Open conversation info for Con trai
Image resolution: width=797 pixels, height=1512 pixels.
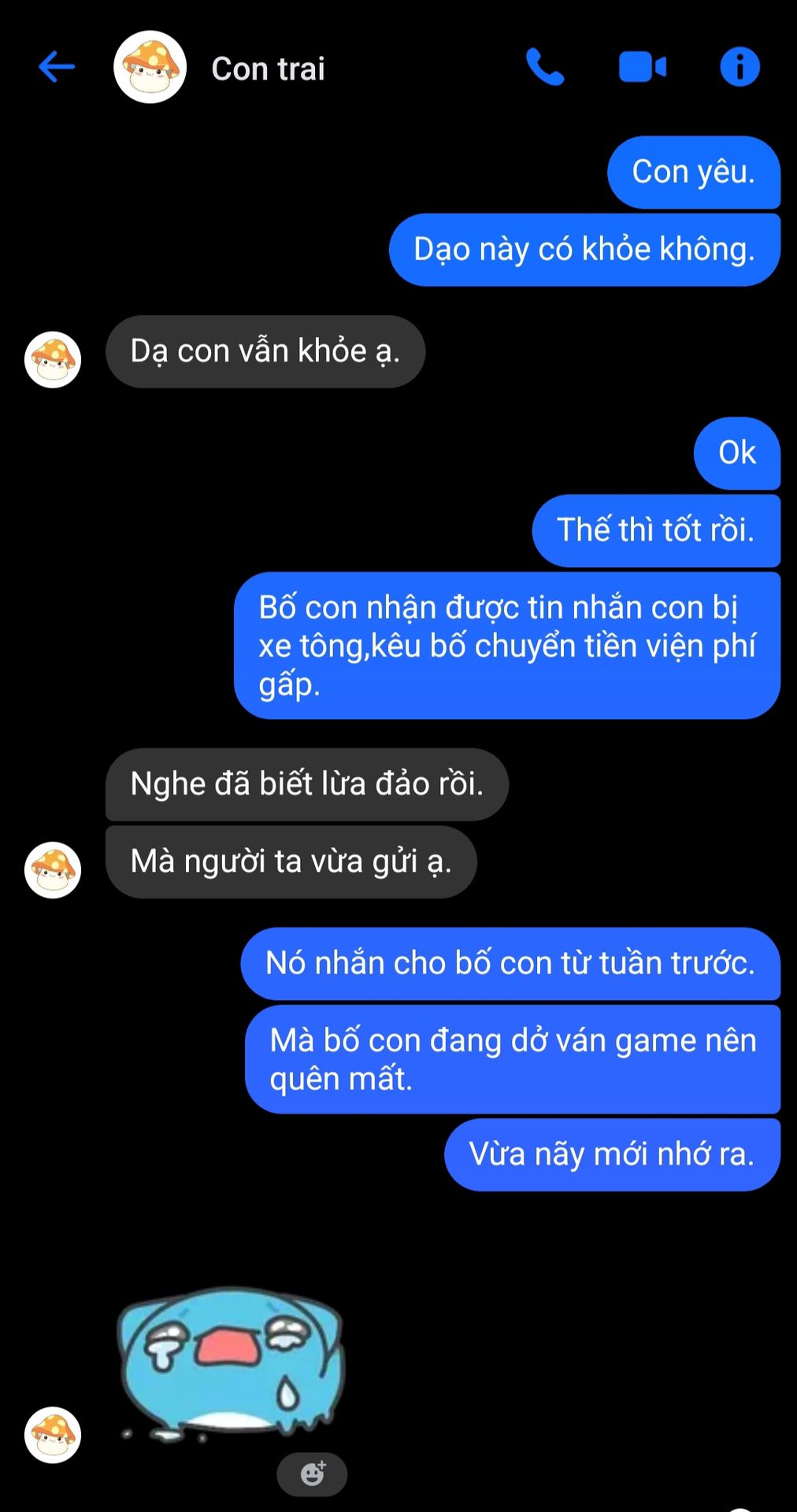[740, 67]
